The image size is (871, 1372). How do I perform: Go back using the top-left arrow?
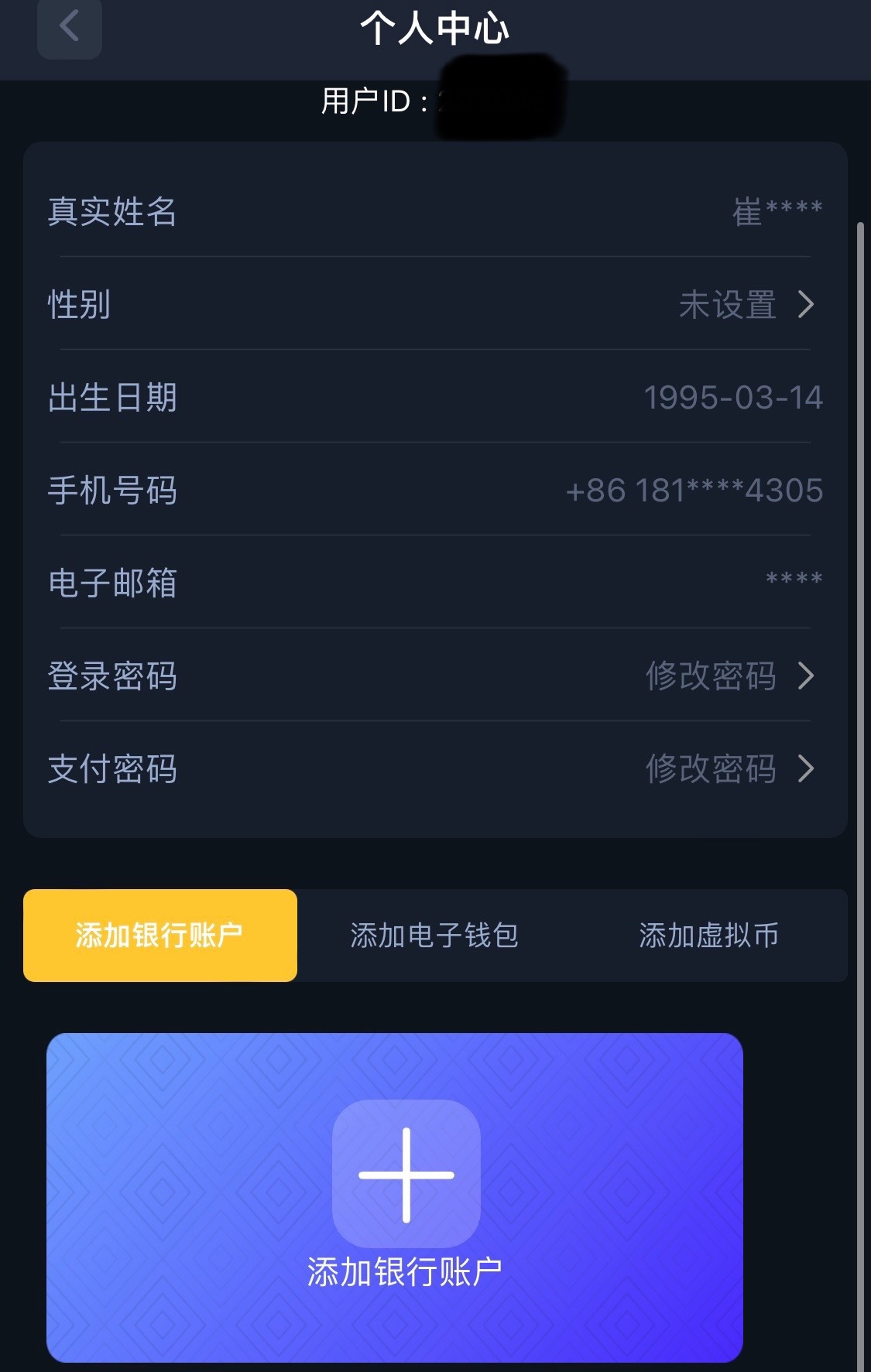[x=70, y=26]
